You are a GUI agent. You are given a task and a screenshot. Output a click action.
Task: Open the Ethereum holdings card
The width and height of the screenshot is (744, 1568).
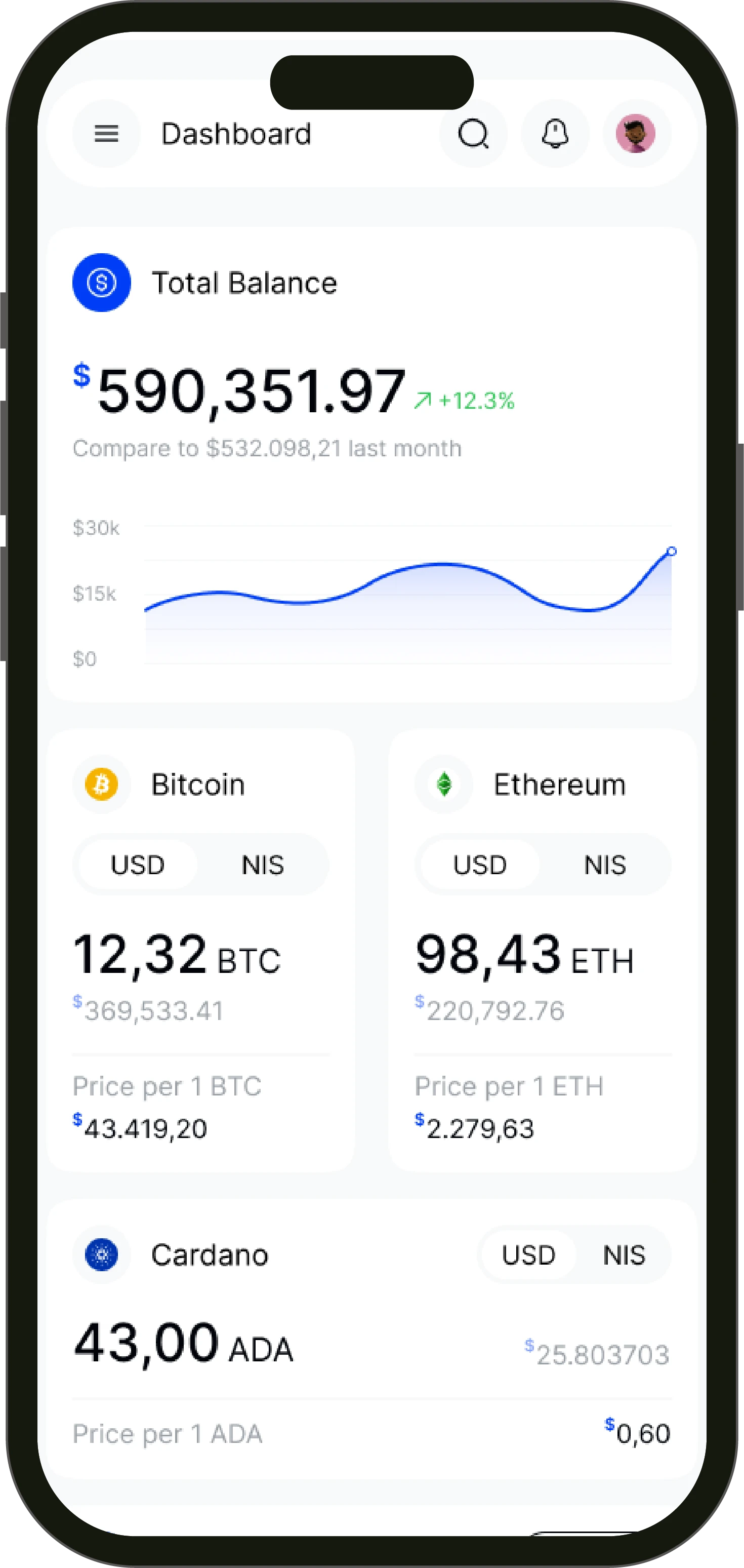[x=543, y=974]
